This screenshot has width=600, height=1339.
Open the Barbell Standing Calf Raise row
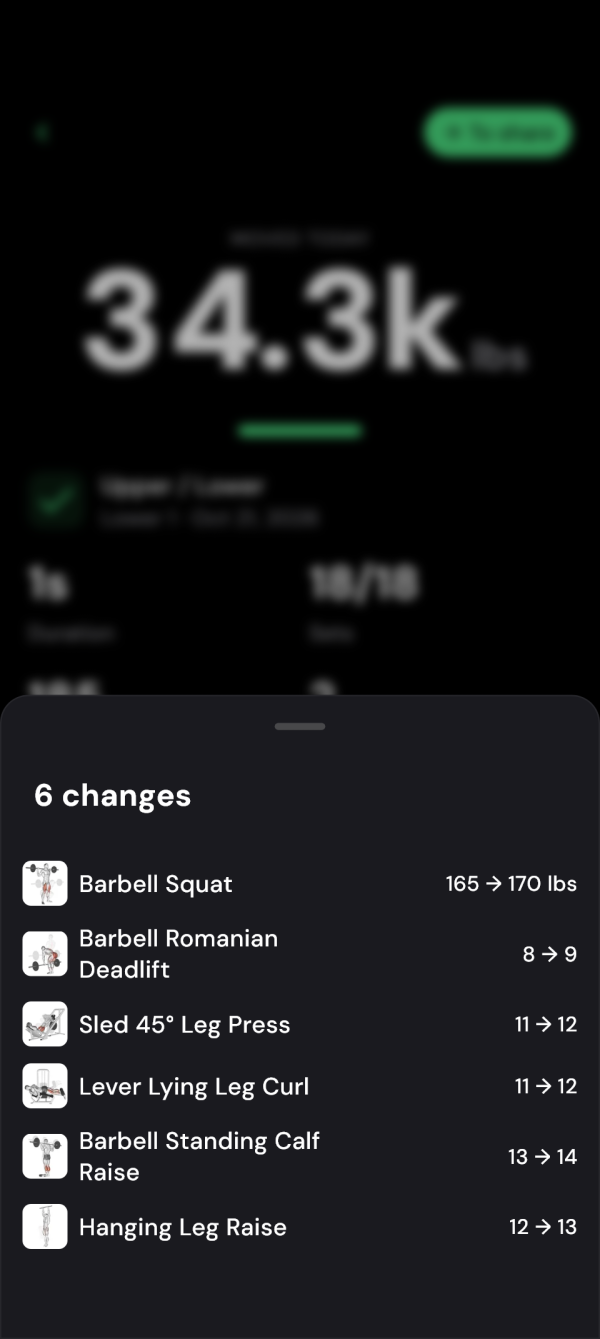pyautogui.click(x=300, y=1157)
